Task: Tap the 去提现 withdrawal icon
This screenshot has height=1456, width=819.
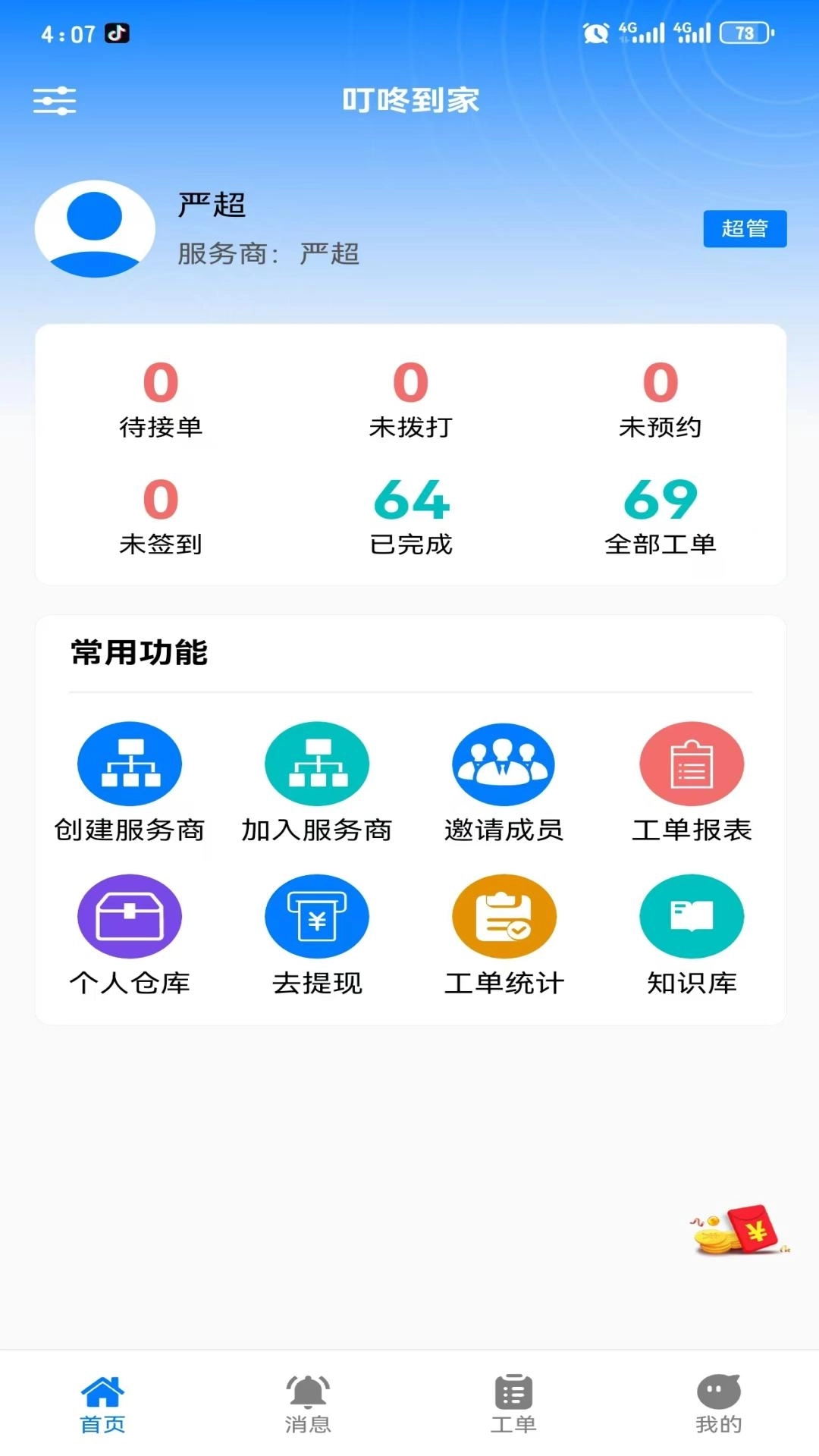Action: (315, 915)
